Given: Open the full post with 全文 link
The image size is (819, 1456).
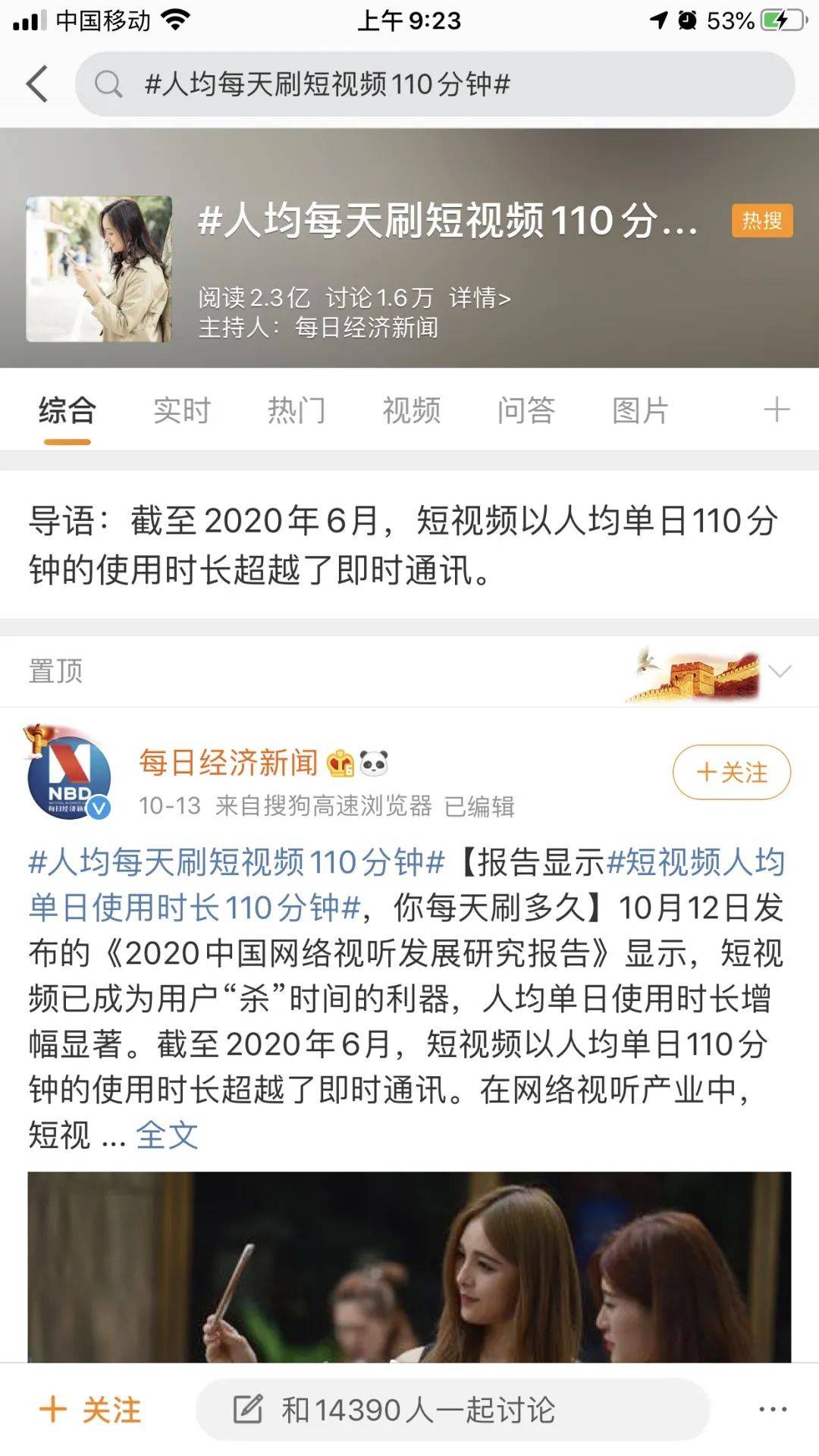Looking at the screenshot, I should (x=166, y=1134).
